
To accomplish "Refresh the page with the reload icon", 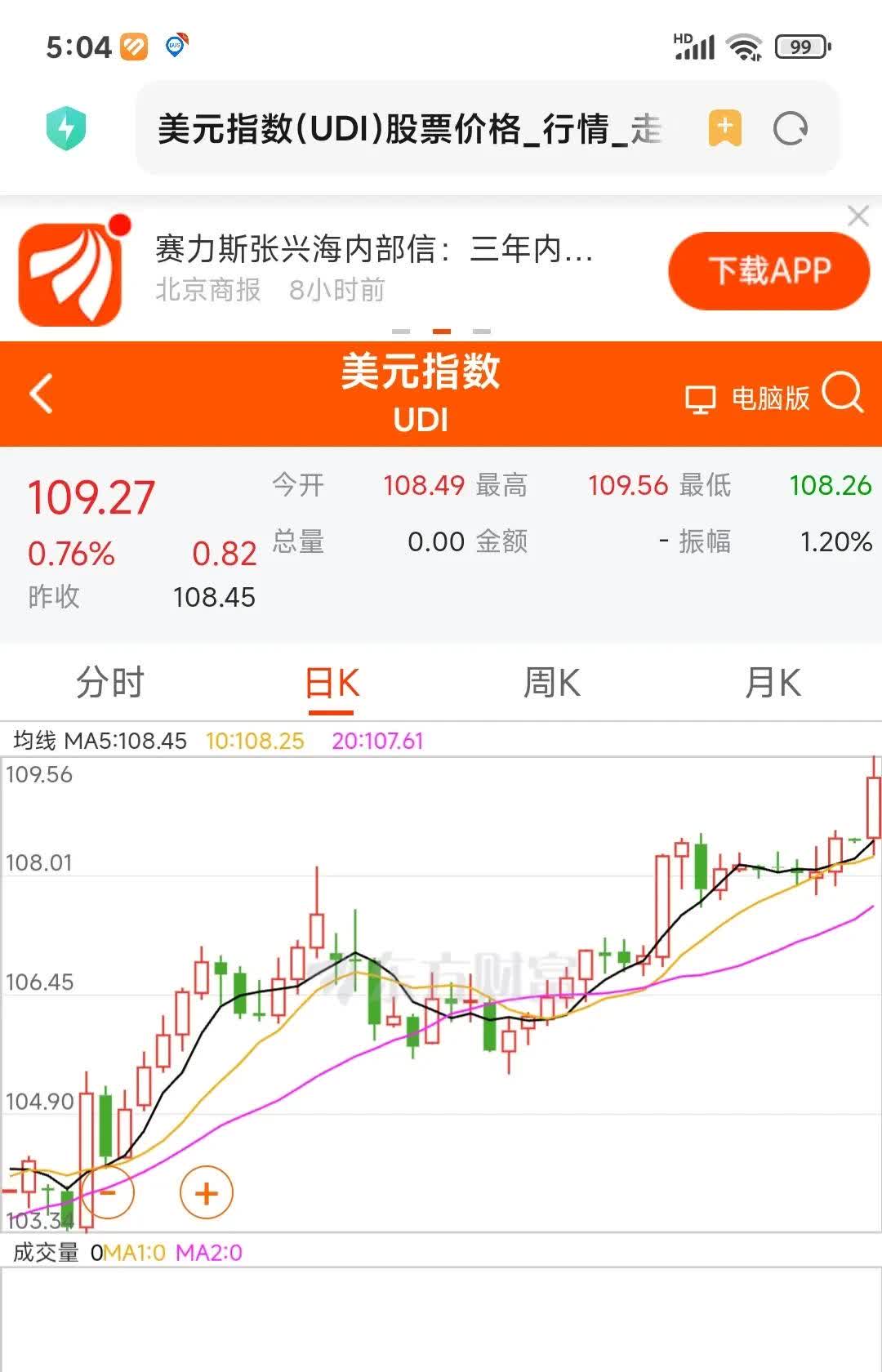I will pos(789,128).
